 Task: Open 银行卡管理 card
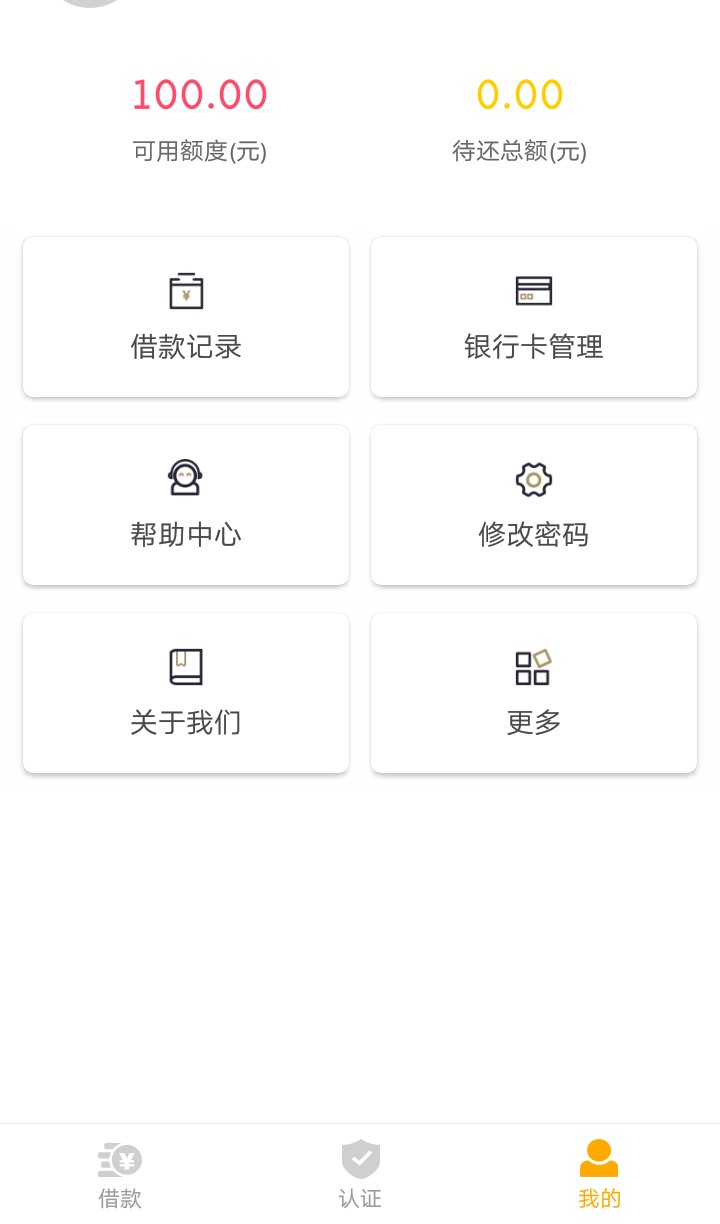(534, 317)
